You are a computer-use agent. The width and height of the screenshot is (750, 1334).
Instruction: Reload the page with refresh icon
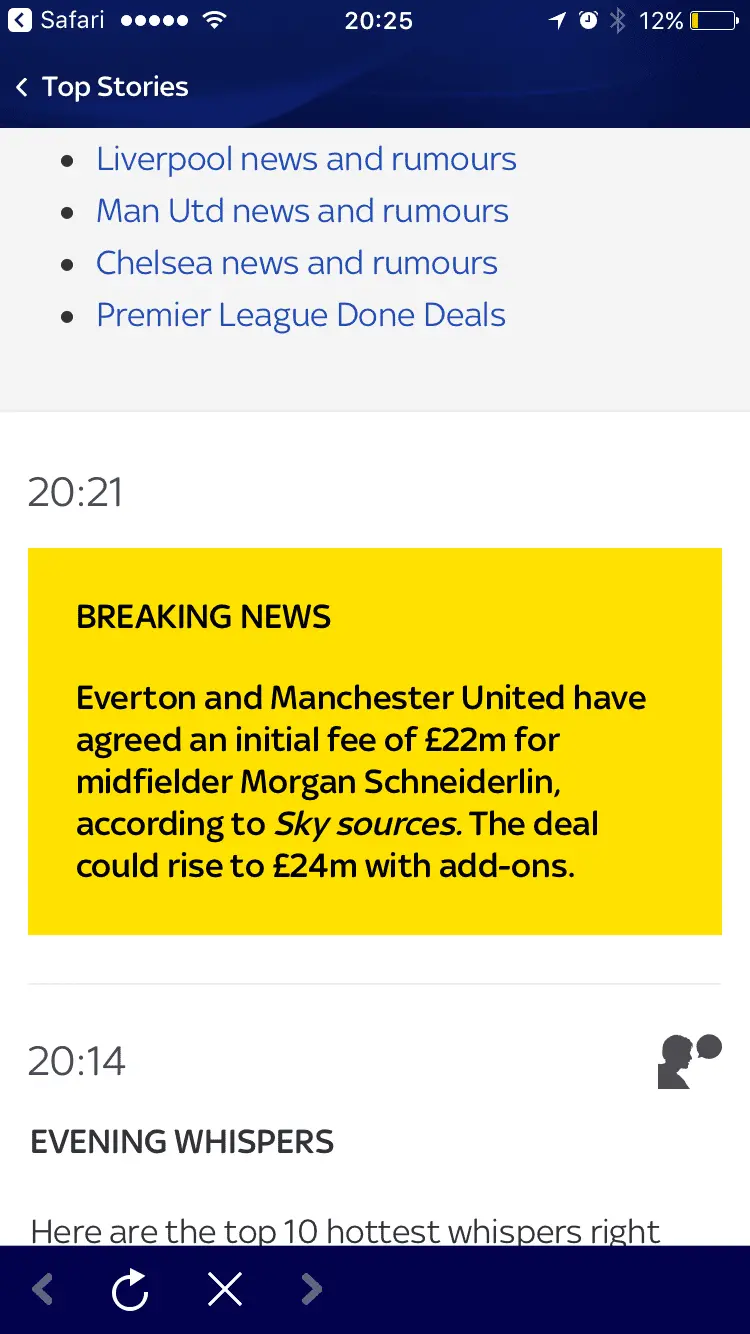(130, 1290)
